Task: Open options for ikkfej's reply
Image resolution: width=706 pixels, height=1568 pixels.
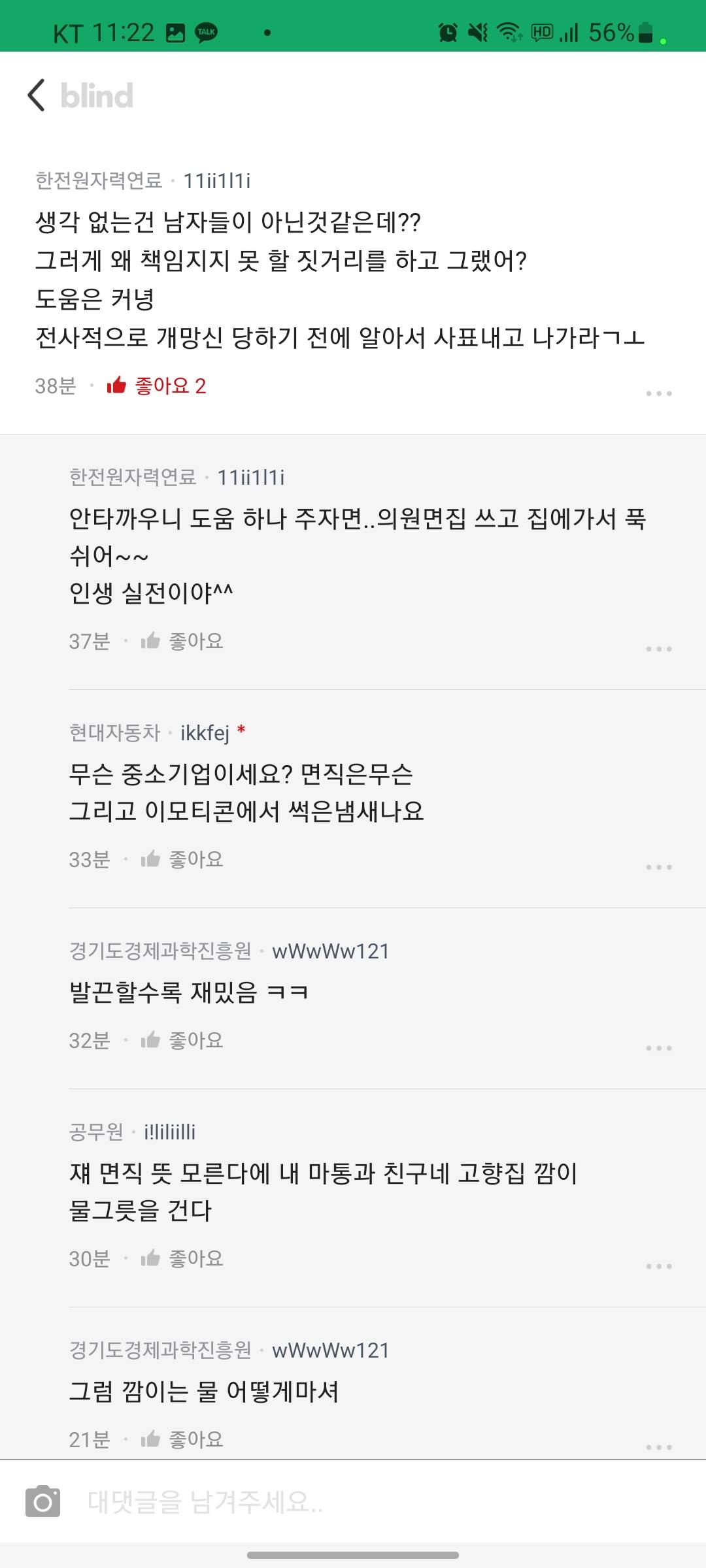Action: 658,867
